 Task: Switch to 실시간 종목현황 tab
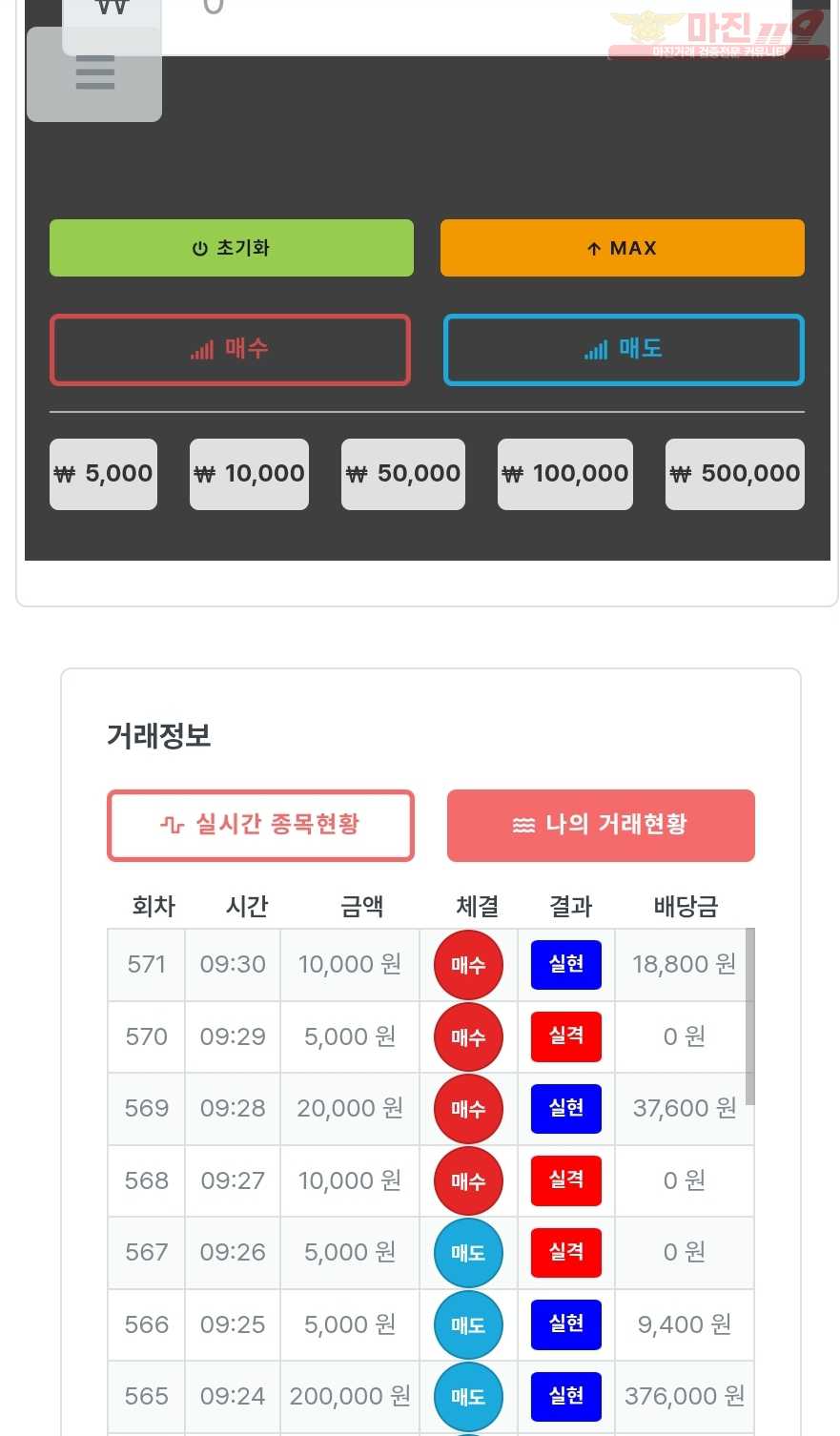pos(260,825)
